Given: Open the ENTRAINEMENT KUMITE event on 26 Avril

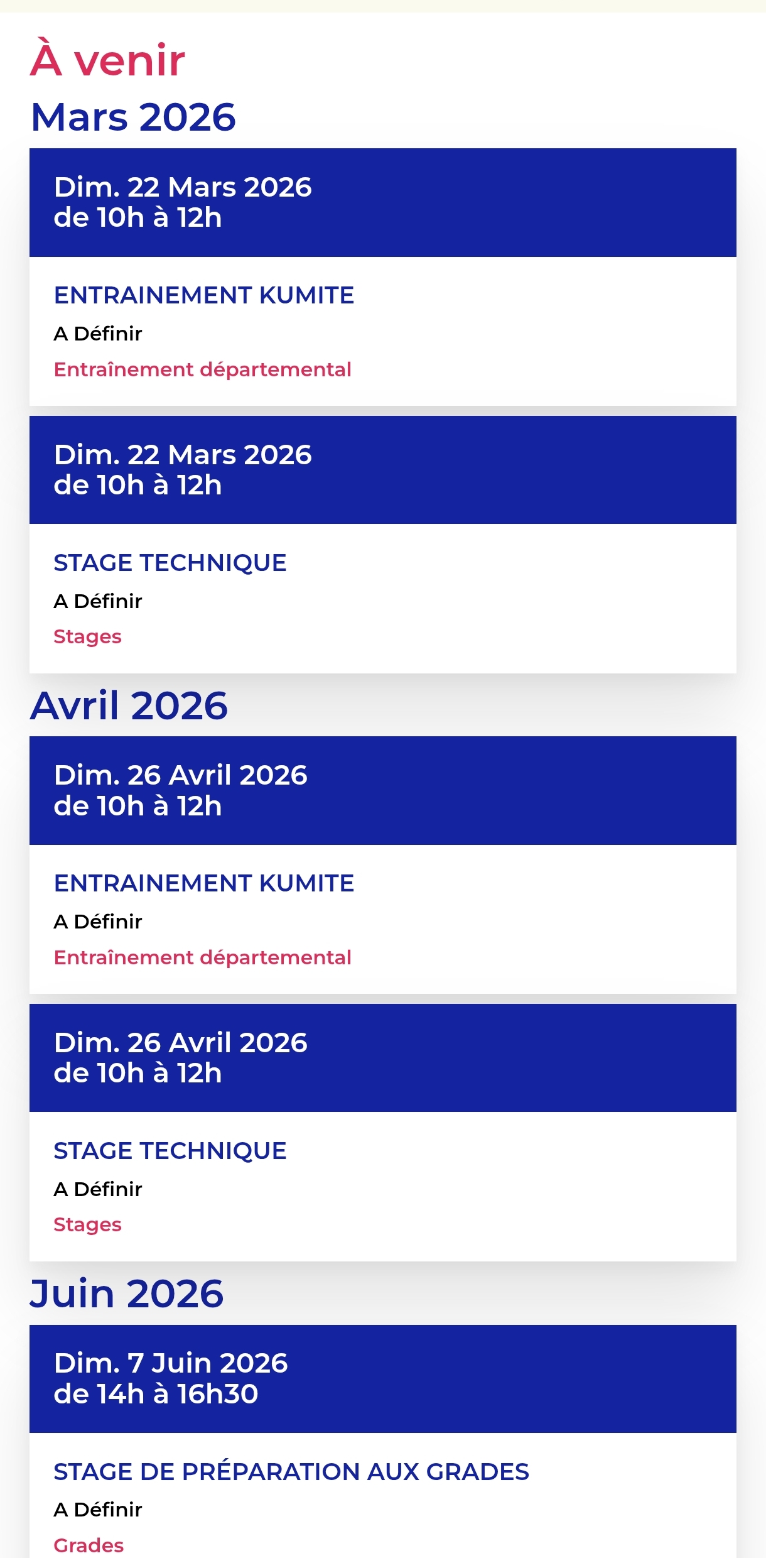Looking at the screenshot, I should [x=204, y=883].
